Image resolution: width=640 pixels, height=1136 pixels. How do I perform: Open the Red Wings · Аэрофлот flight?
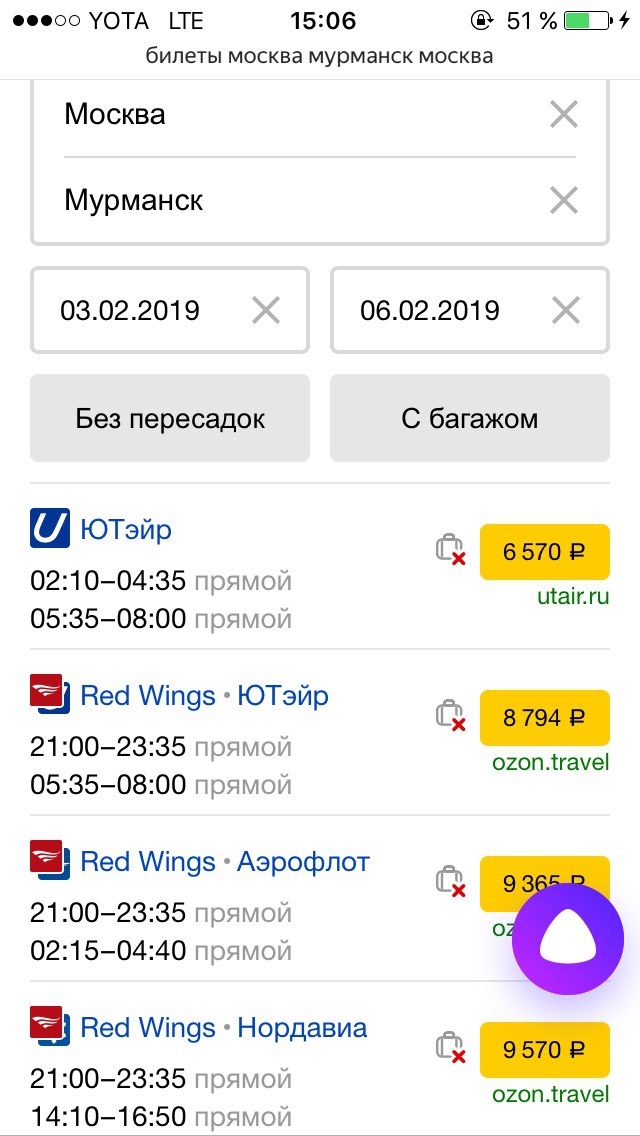(225, 861)
